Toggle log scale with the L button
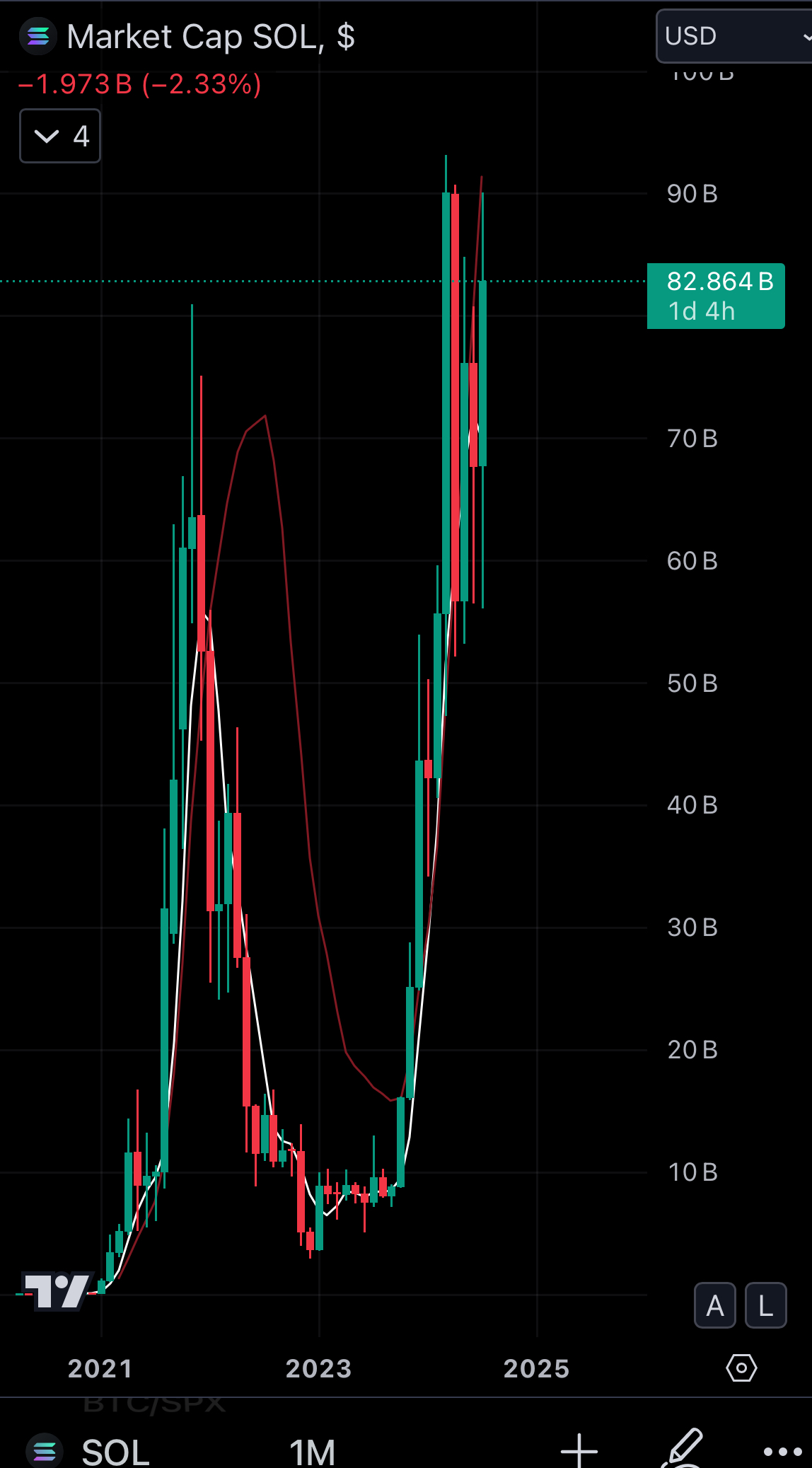Viewport: 812px width, 1468px height. click(x=766, y=1305)
